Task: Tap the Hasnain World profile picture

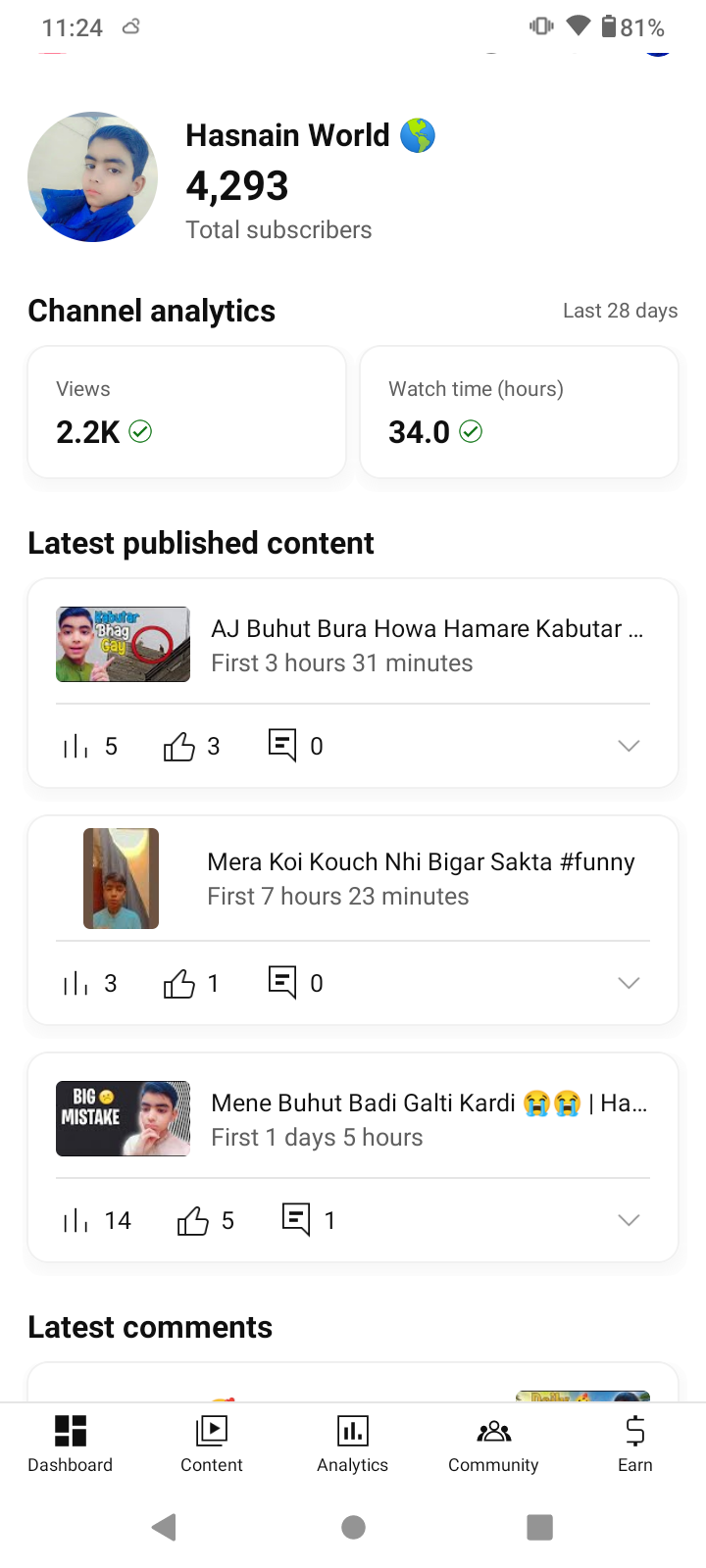Action: [x=92, y=177]
